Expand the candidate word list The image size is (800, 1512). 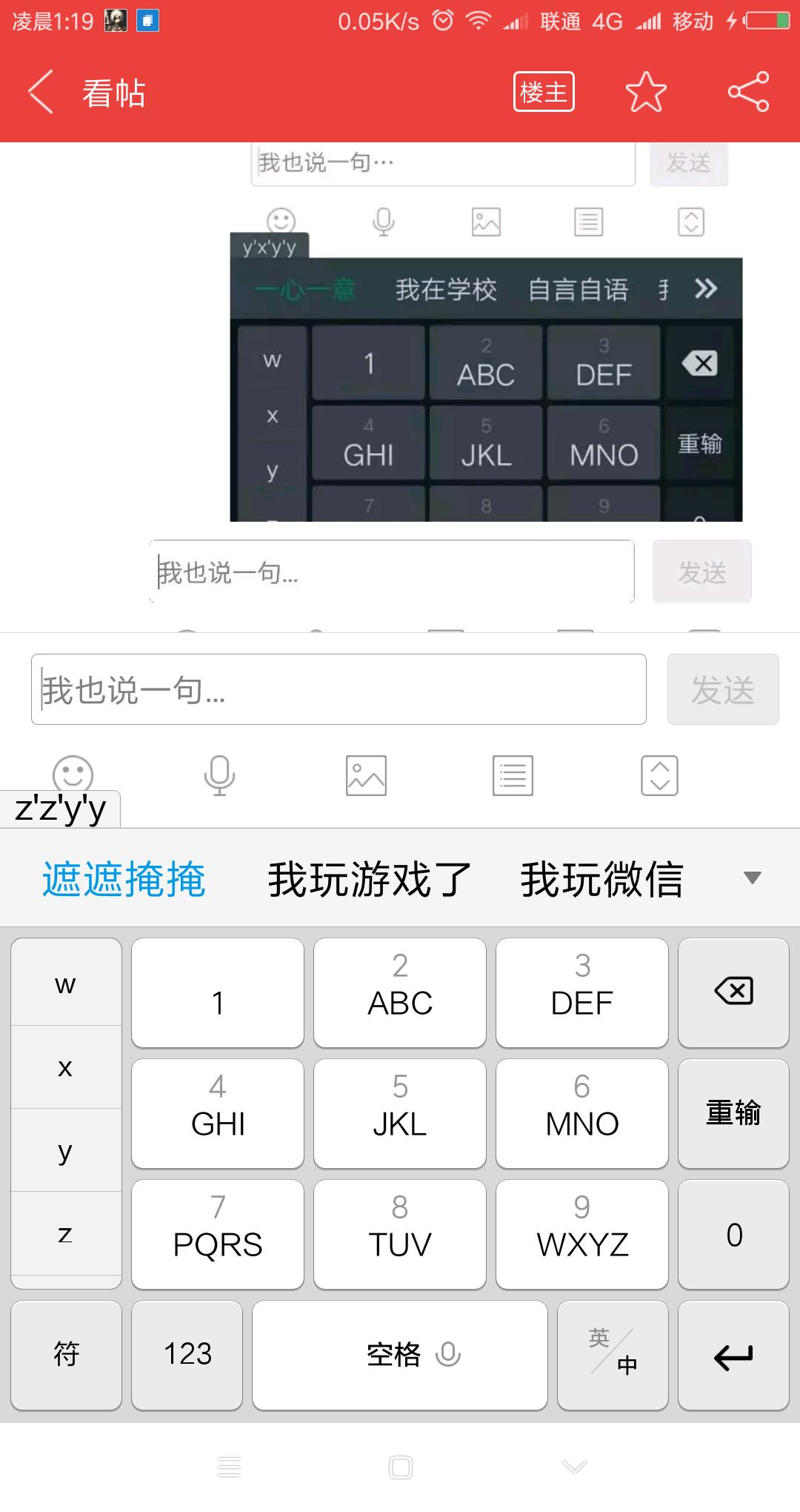[752, 878]
